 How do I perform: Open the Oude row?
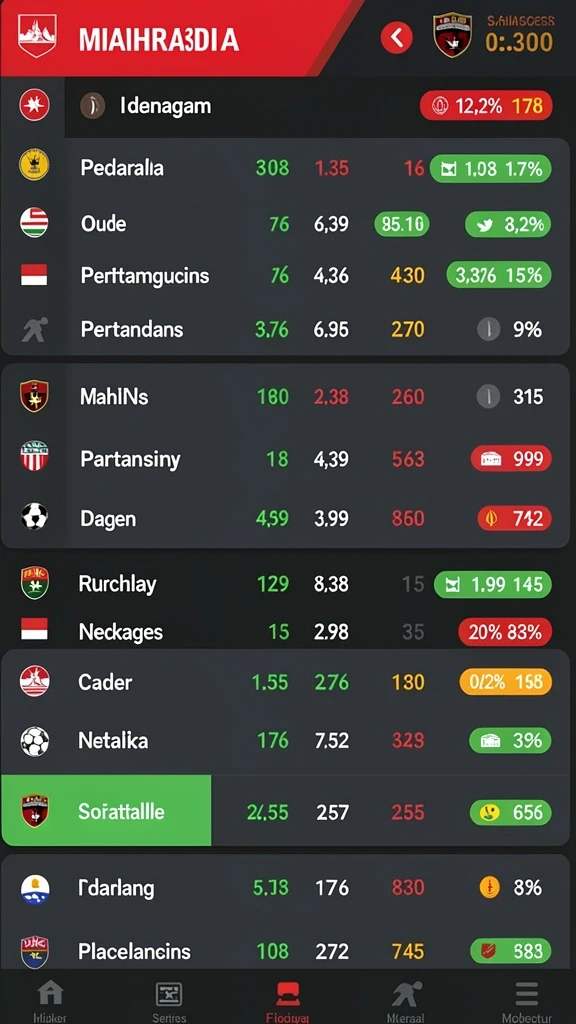[x=285, y=224]
